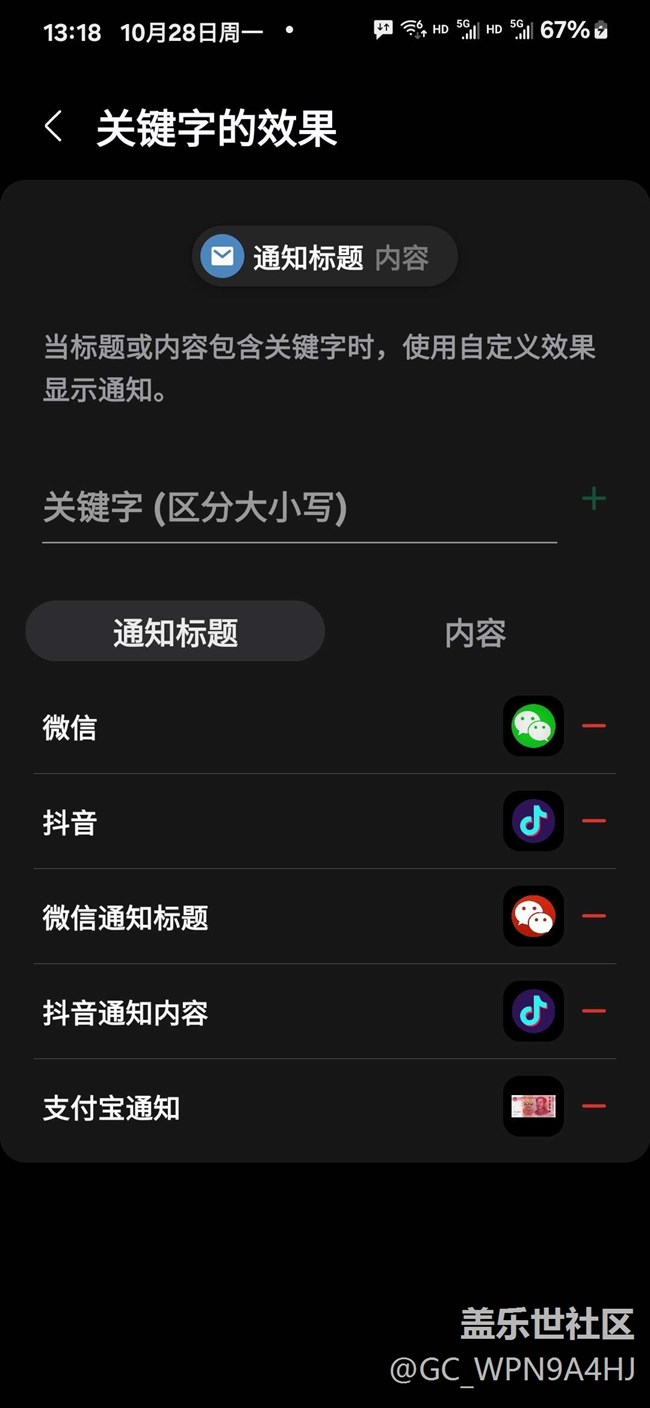Remove the 微信 keyword

(x=594, y=726)
